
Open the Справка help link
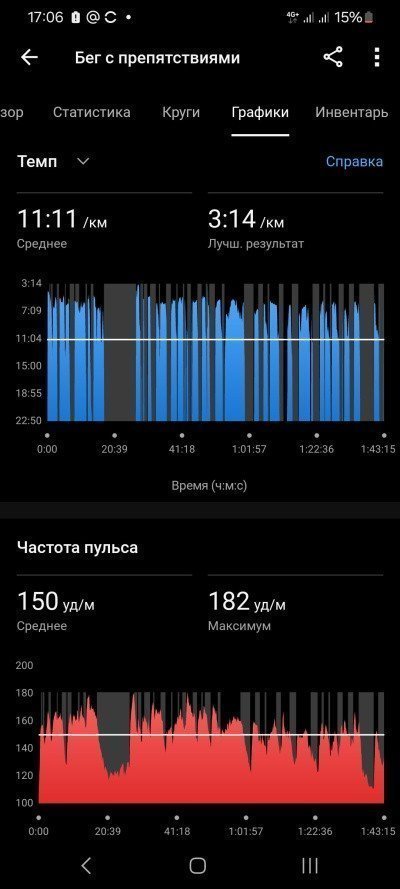click(354, 162)
